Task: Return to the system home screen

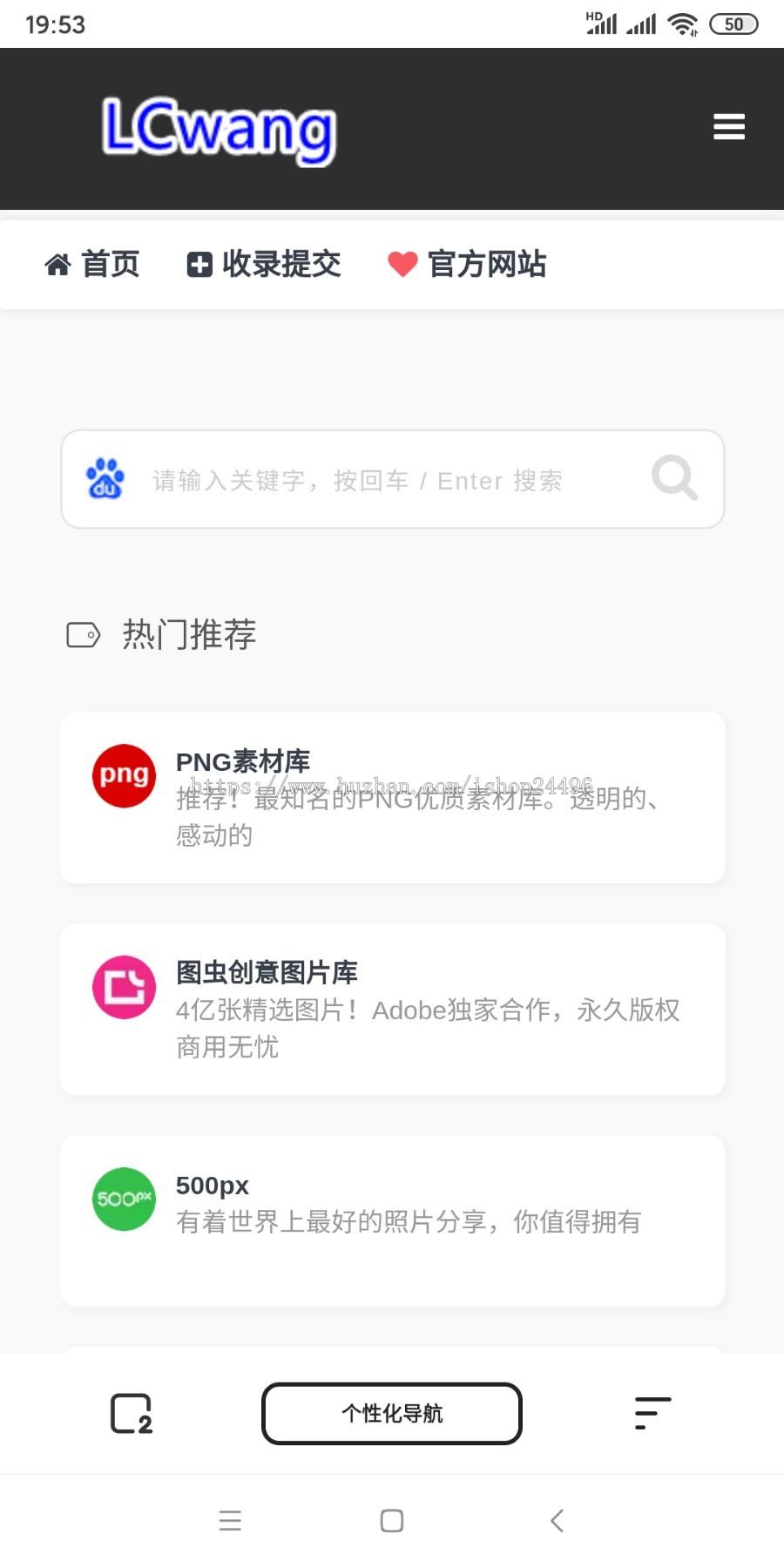Action: click(x=392, y=1521)
